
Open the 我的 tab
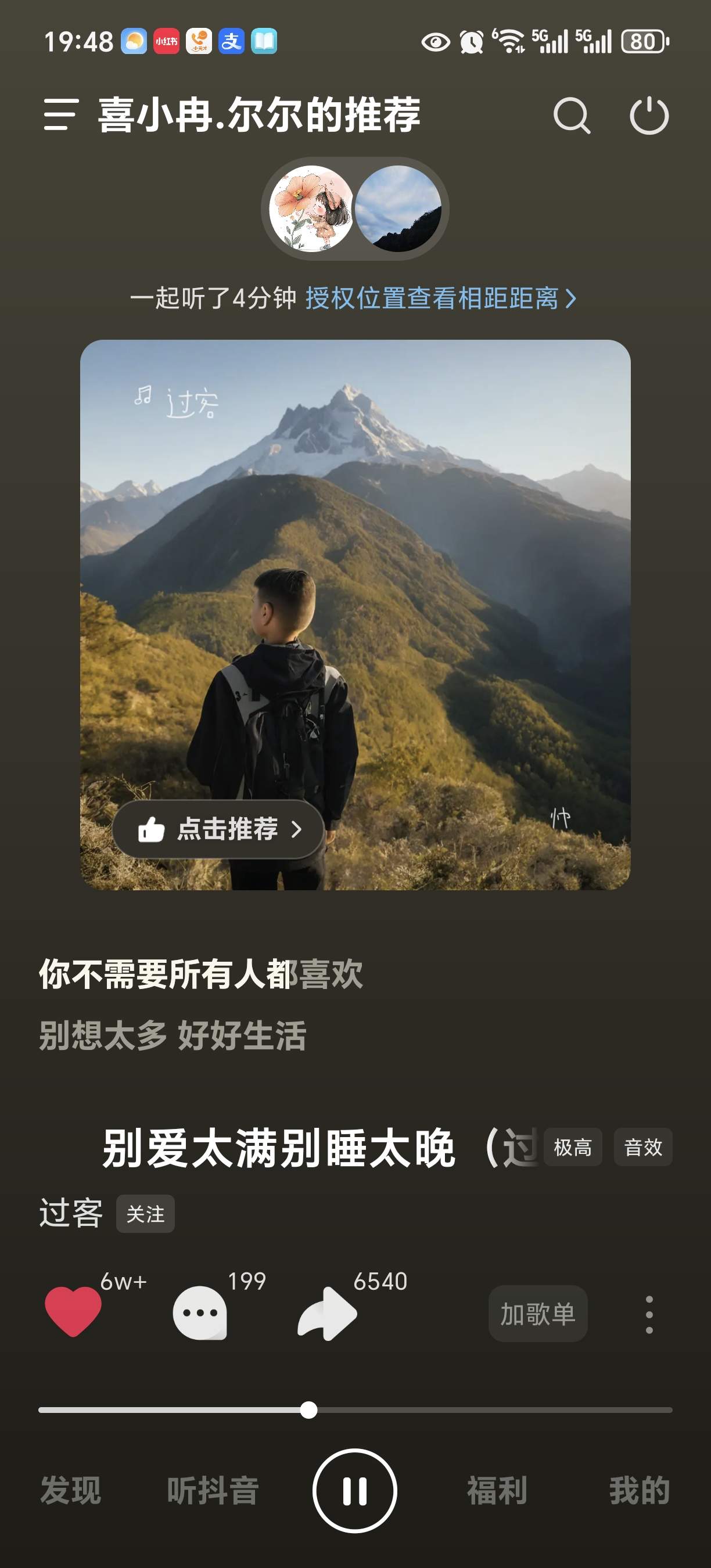639,1491
